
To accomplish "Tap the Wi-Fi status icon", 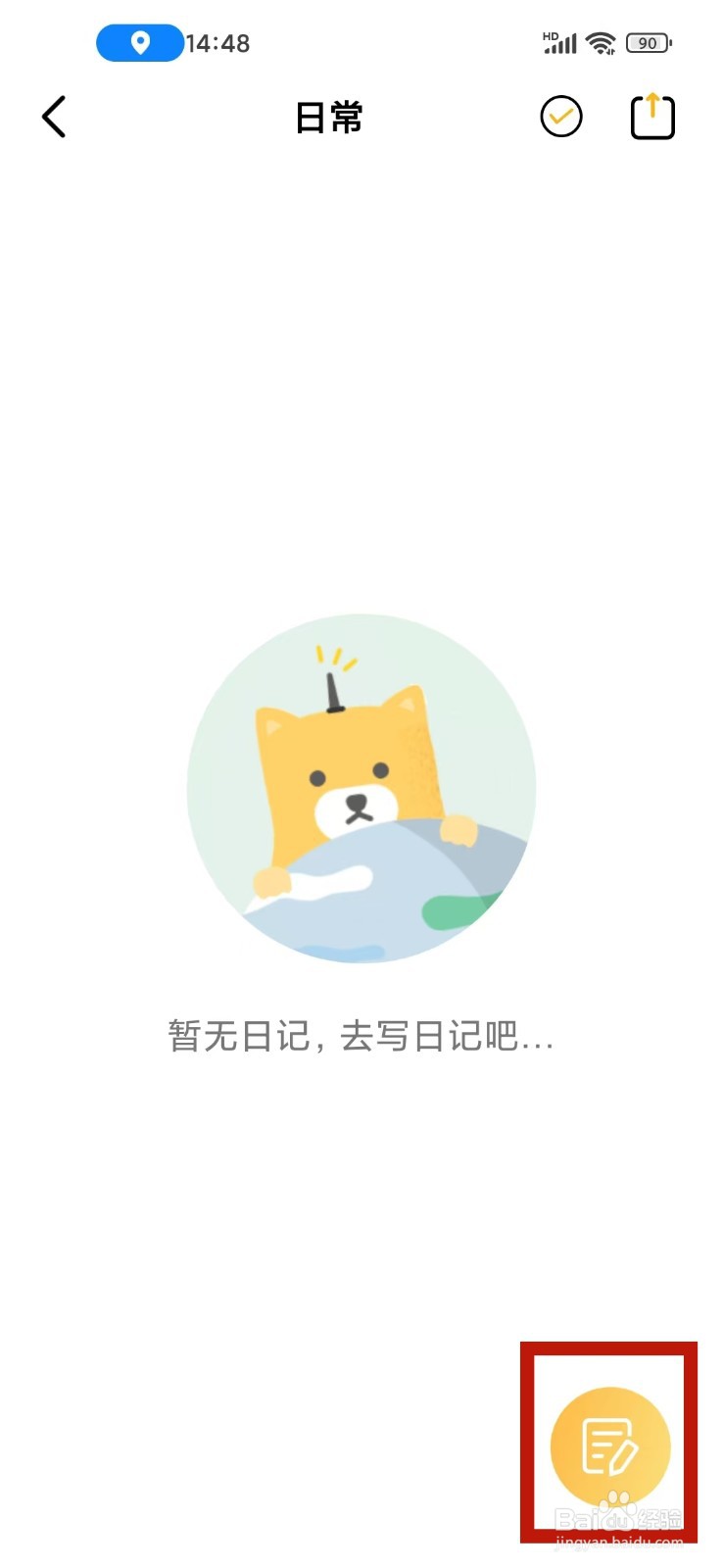I will (600, 41).
